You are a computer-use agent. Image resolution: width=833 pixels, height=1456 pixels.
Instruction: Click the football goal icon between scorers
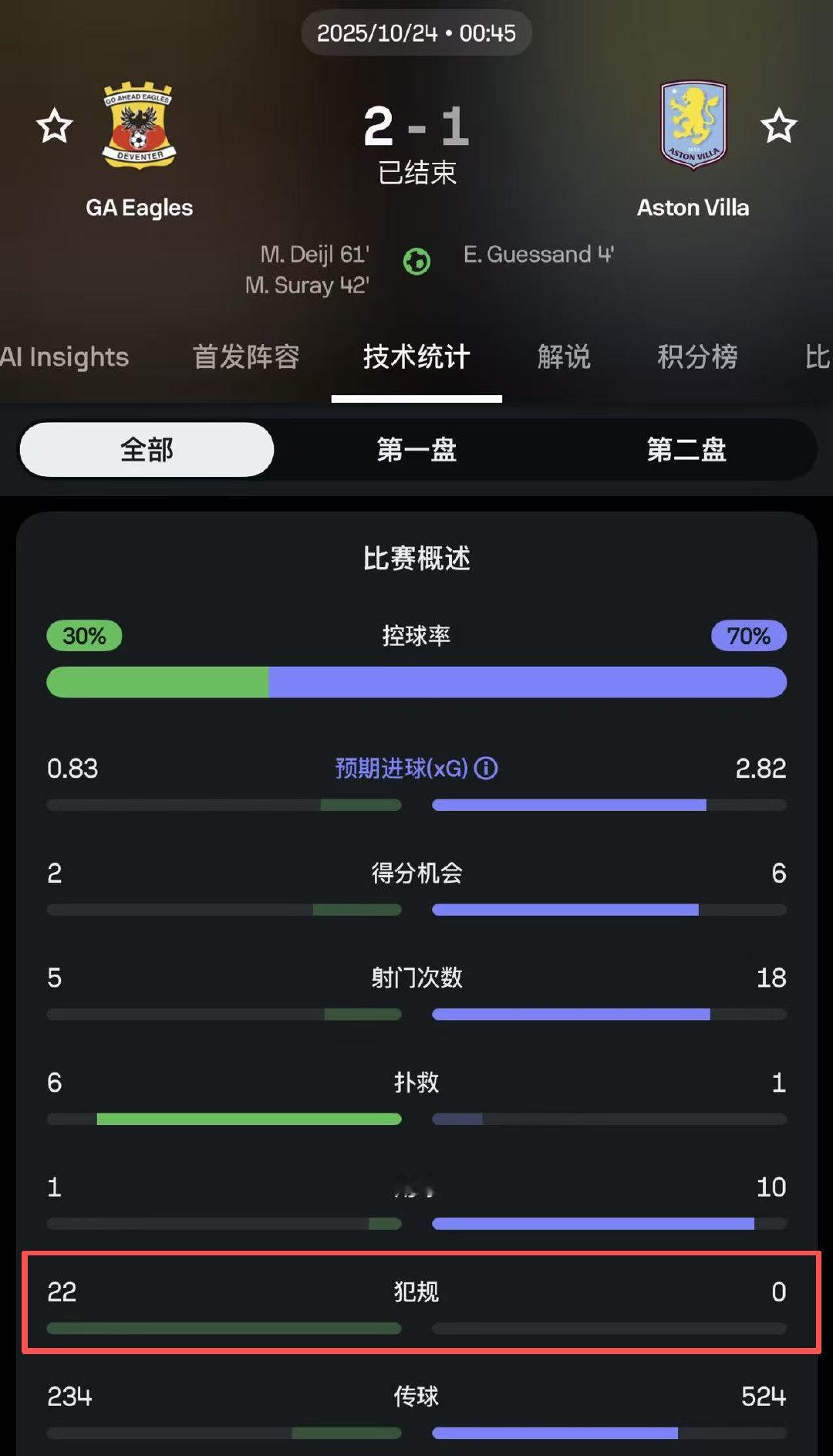tap(416, 261)
